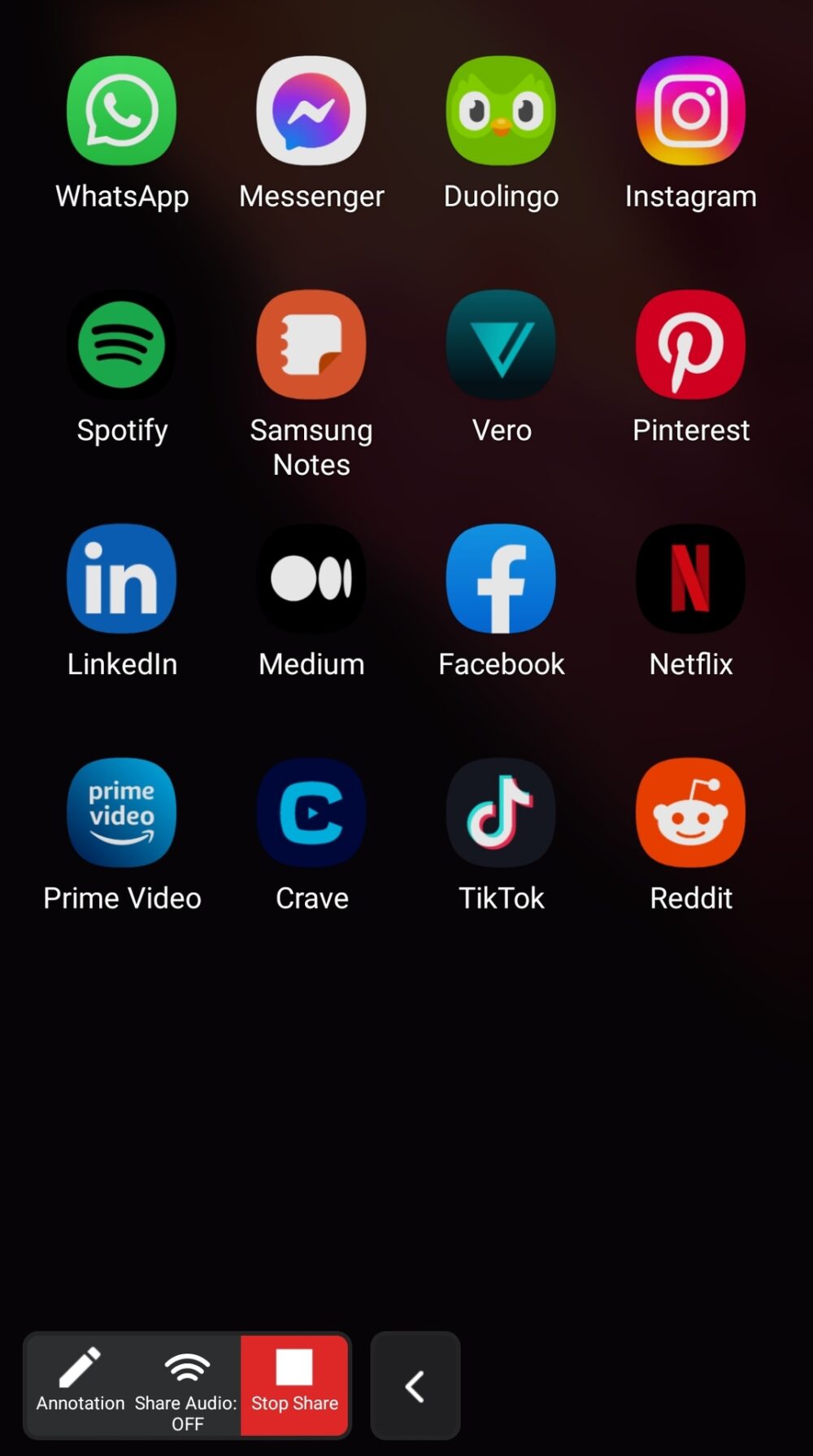Open the Crave app

(x=311, y=813)
